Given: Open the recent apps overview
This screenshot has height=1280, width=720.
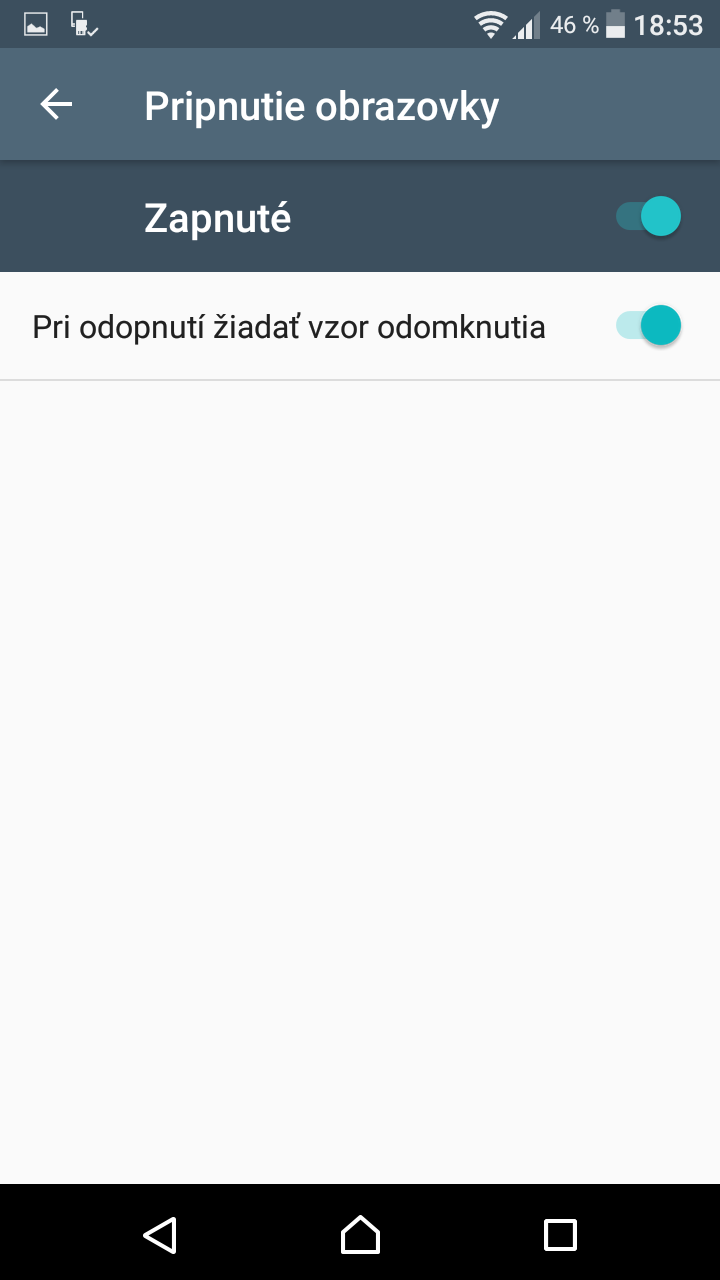Looking at the screenshot, I should [560, 1234].
